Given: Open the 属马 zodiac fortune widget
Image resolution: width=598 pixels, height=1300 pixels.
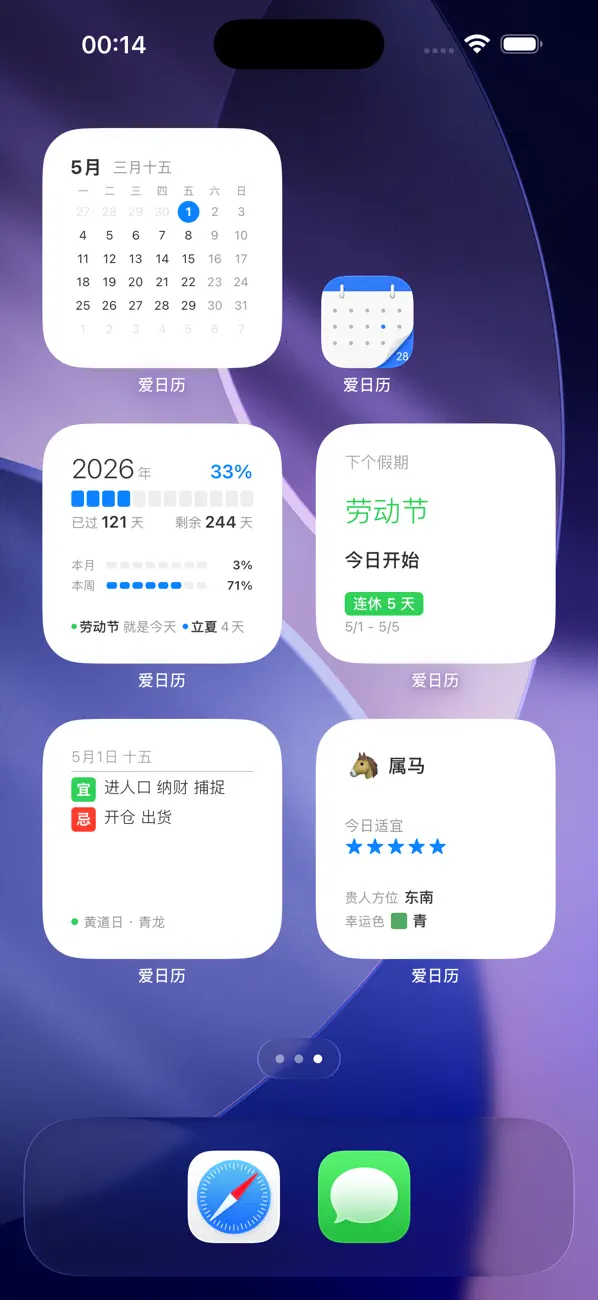Looking at the screenshot, I should 435,839.
